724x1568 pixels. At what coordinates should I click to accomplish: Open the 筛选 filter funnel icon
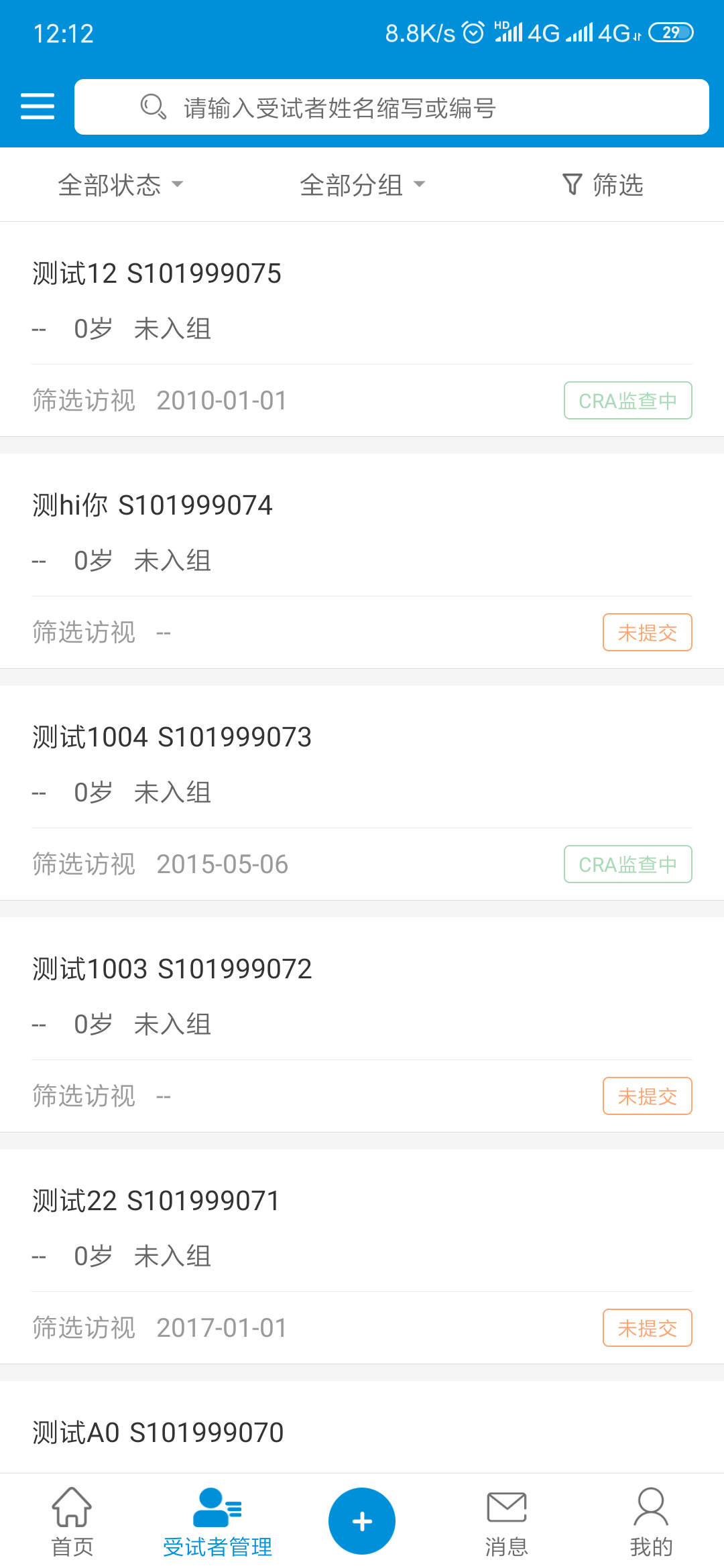click(571, 185)
